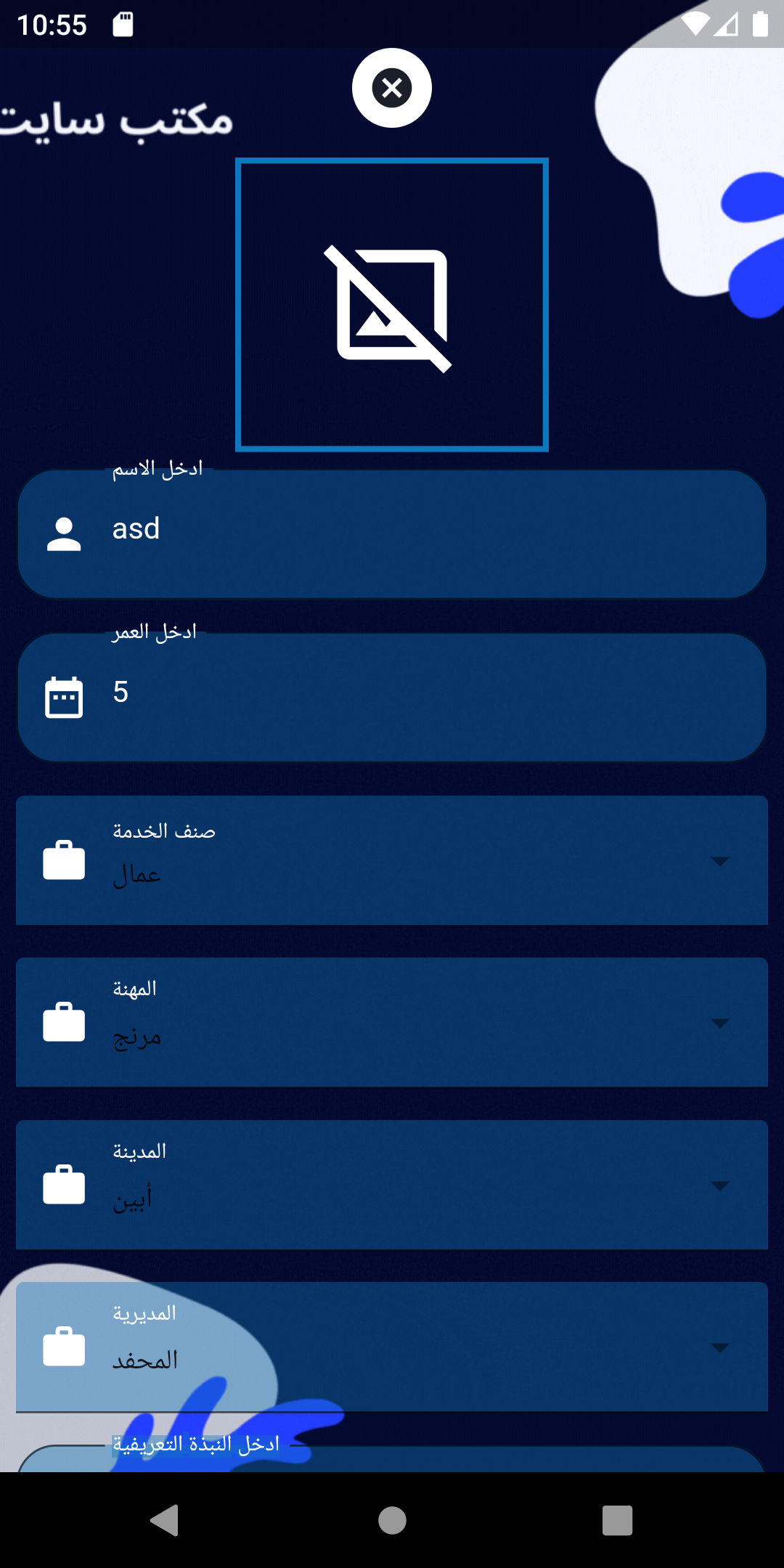This screenshot has width=784, height=1568.
Task: Close the form with the X button
Action: (x=392, y=88)
